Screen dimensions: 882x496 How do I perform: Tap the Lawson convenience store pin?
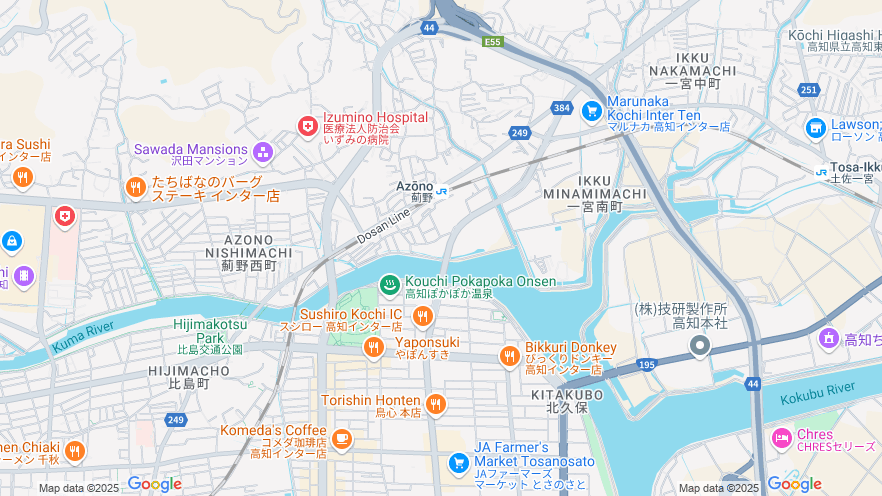[x=815, y=128]
